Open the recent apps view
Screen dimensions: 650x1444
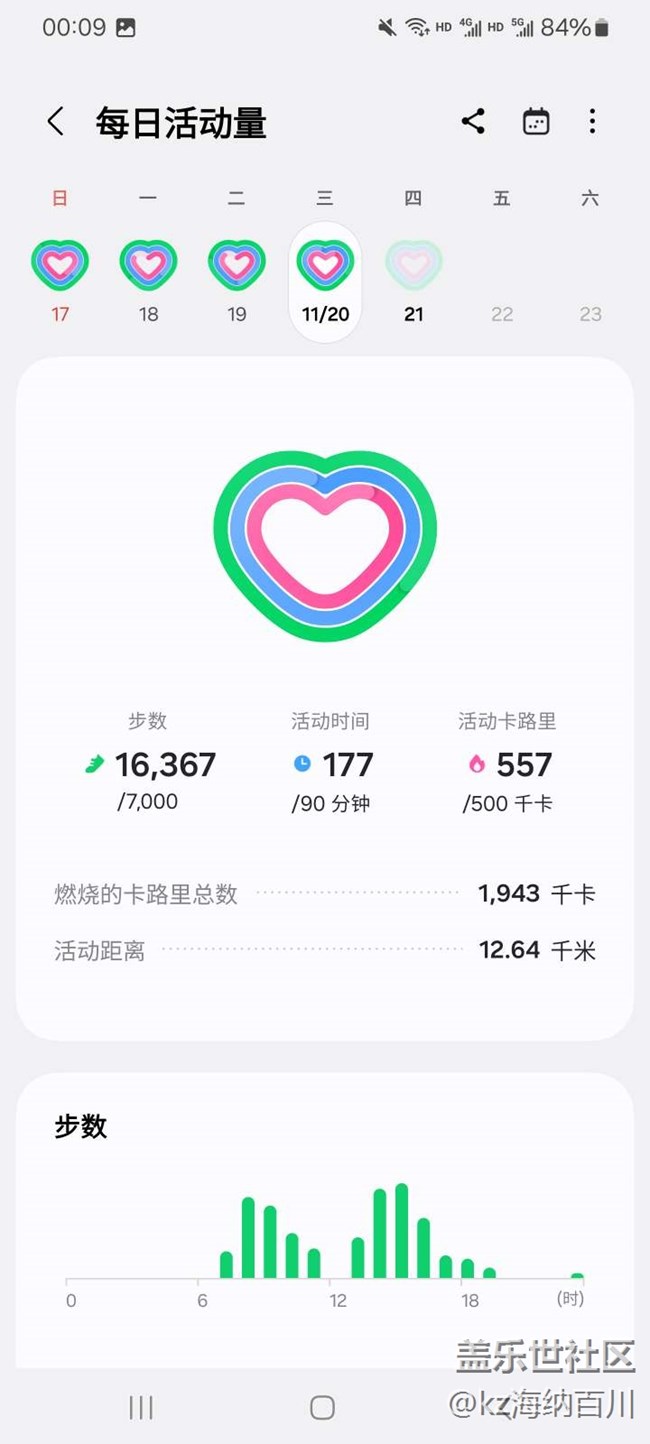(x=141, y=1407)
